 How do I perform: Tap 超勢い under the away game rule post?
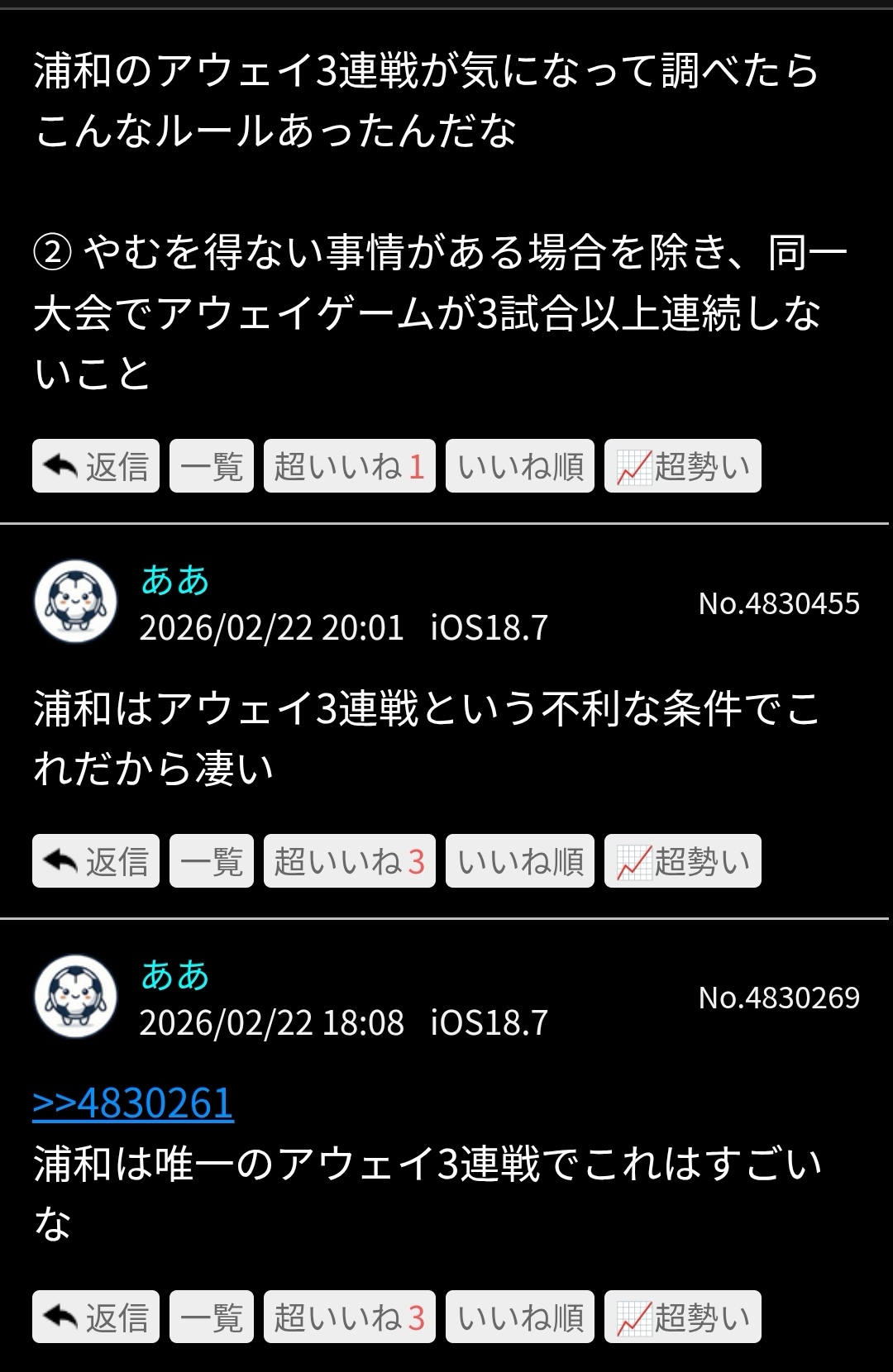pyautogui.click(x=682, y=466)
